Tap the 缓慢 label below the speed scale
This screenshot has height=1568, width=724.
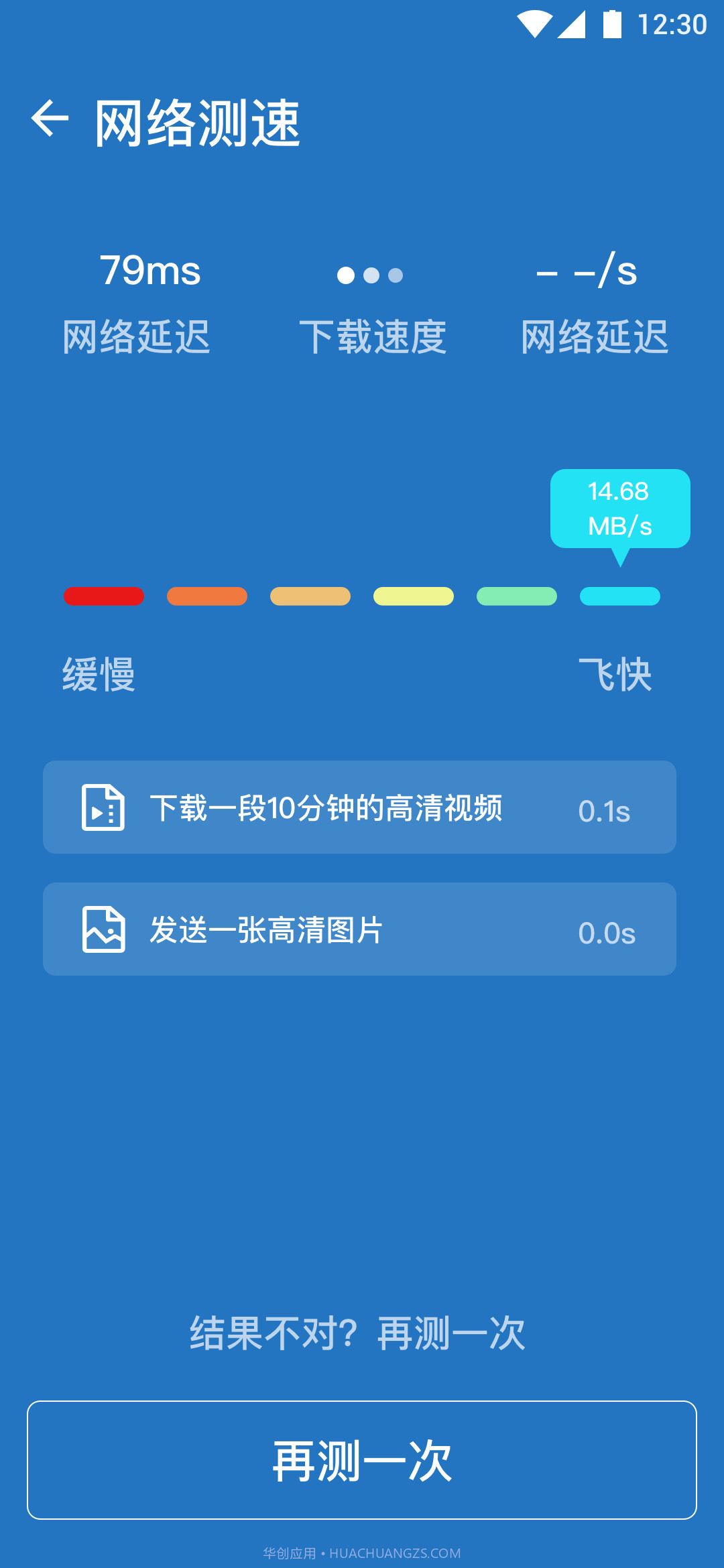97,675
